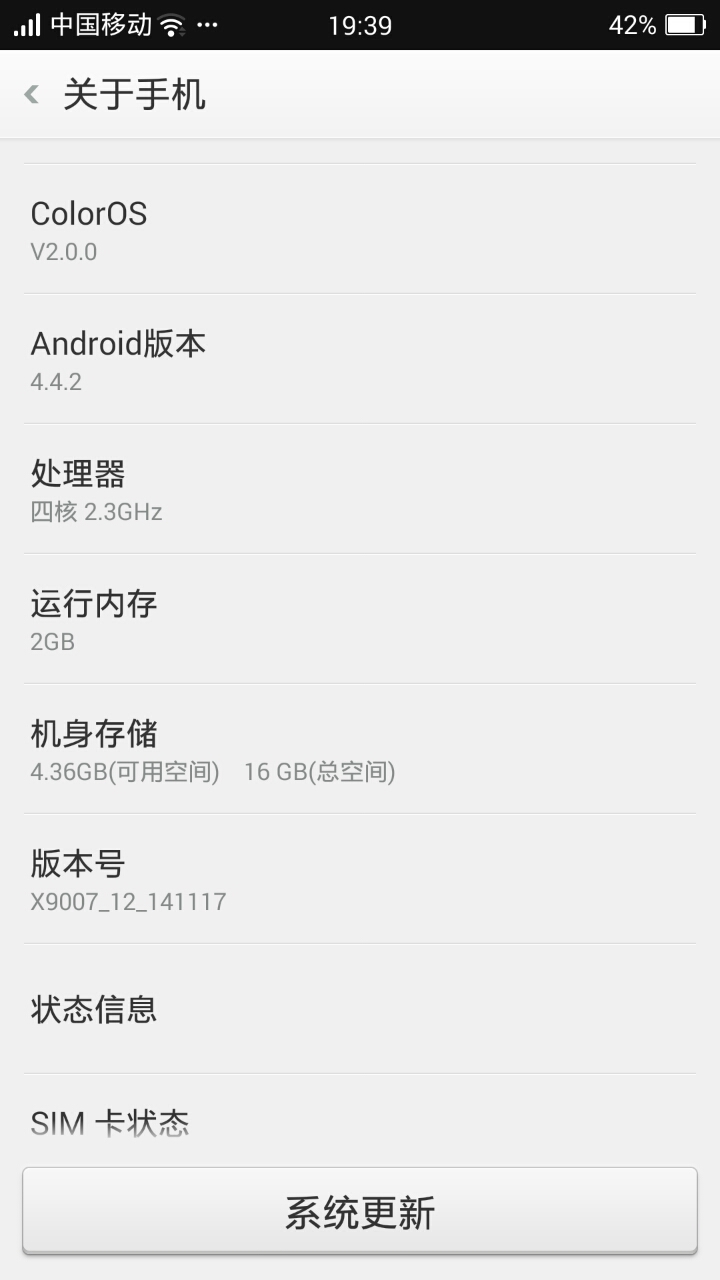Go back from the 关于手机 screen
Image resolution: width=720 pixels, height=1280 pixels.
point(32,95)
